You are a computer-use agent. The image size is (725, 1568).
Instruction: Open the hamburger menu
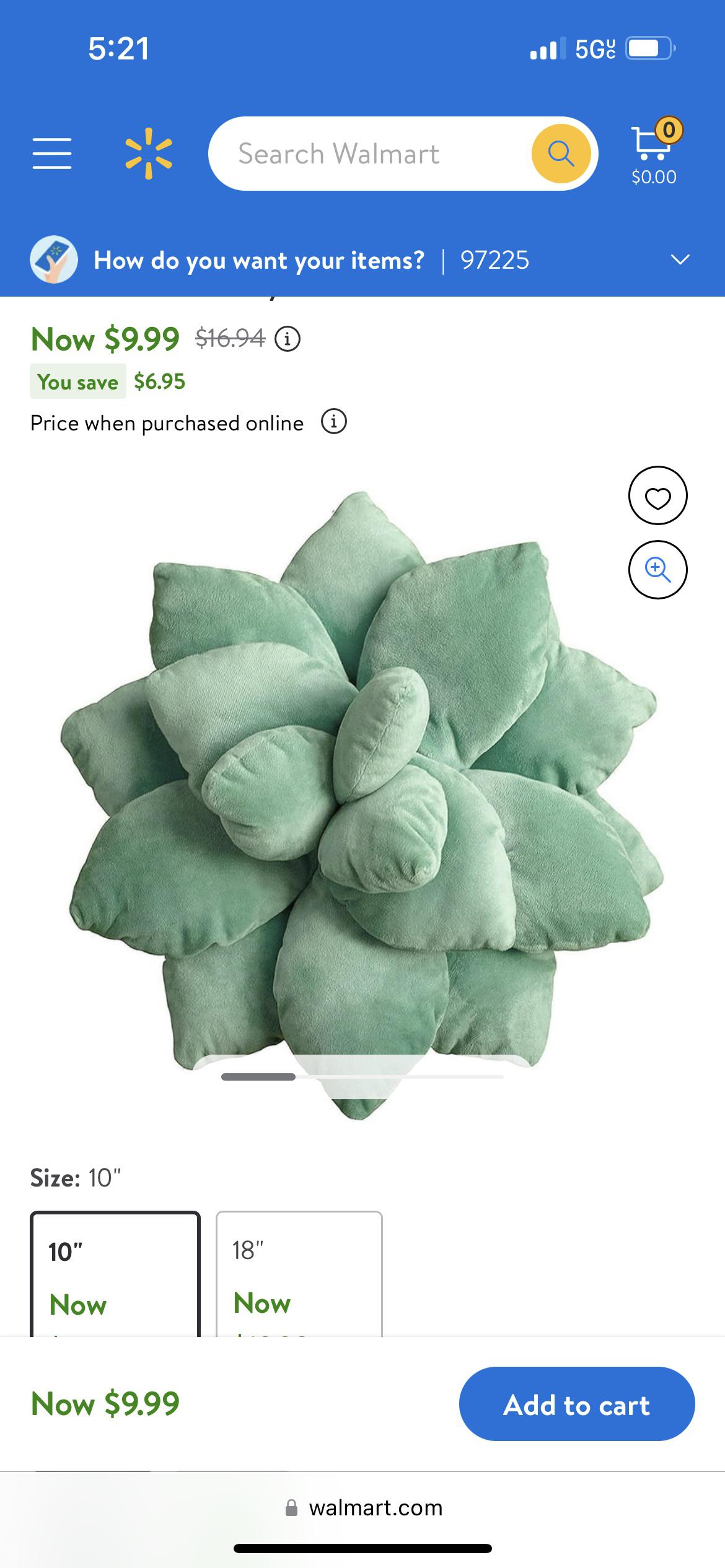click(52, 154)
